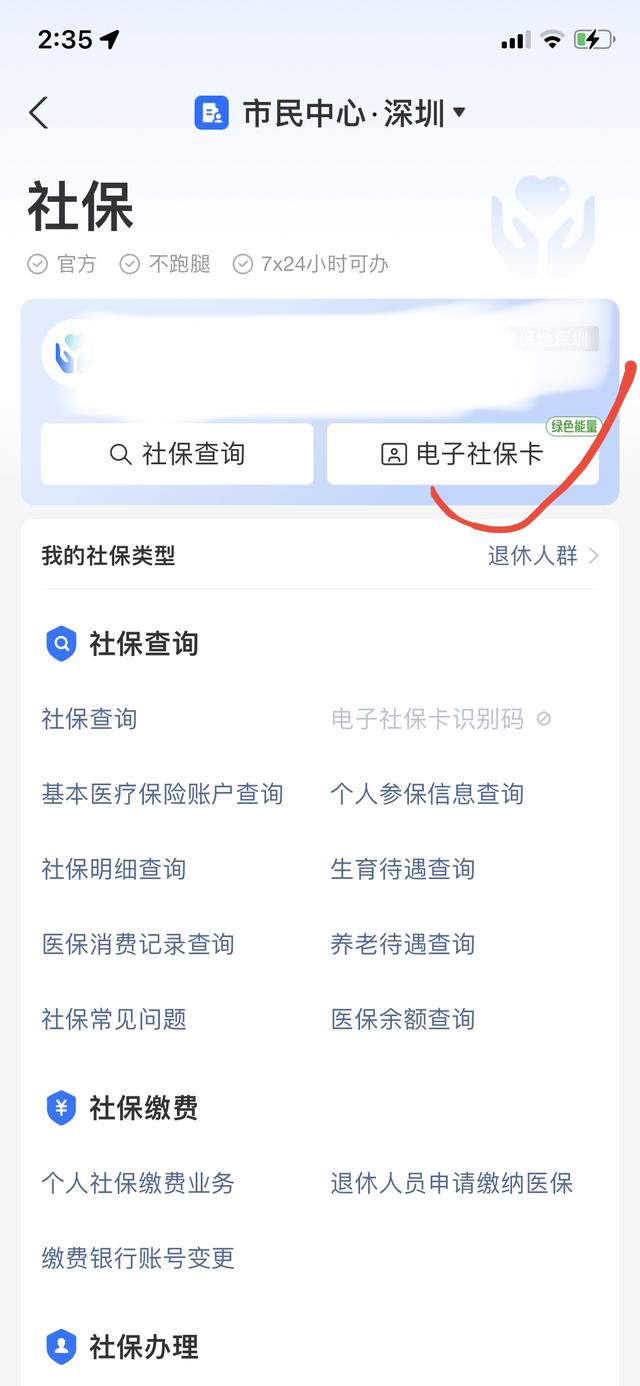Image resolution: width=640 pixels, height=1386 pixels.
Task: Select 退休人员申请缴纳医保
Action: [x=451, y=1183]
